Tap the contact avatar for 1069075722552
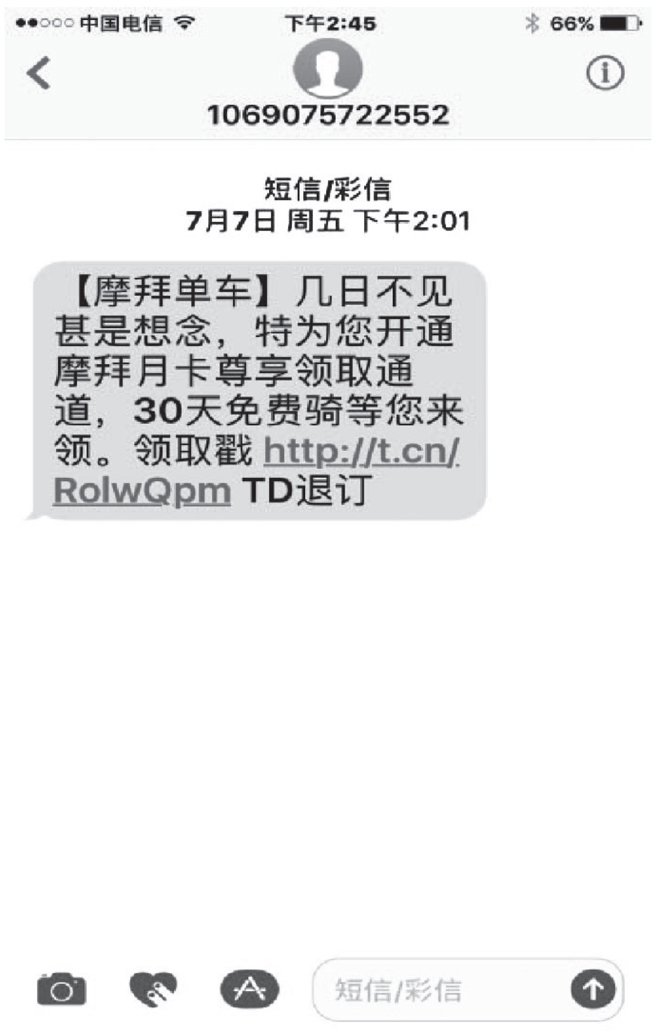 (327, 66)
